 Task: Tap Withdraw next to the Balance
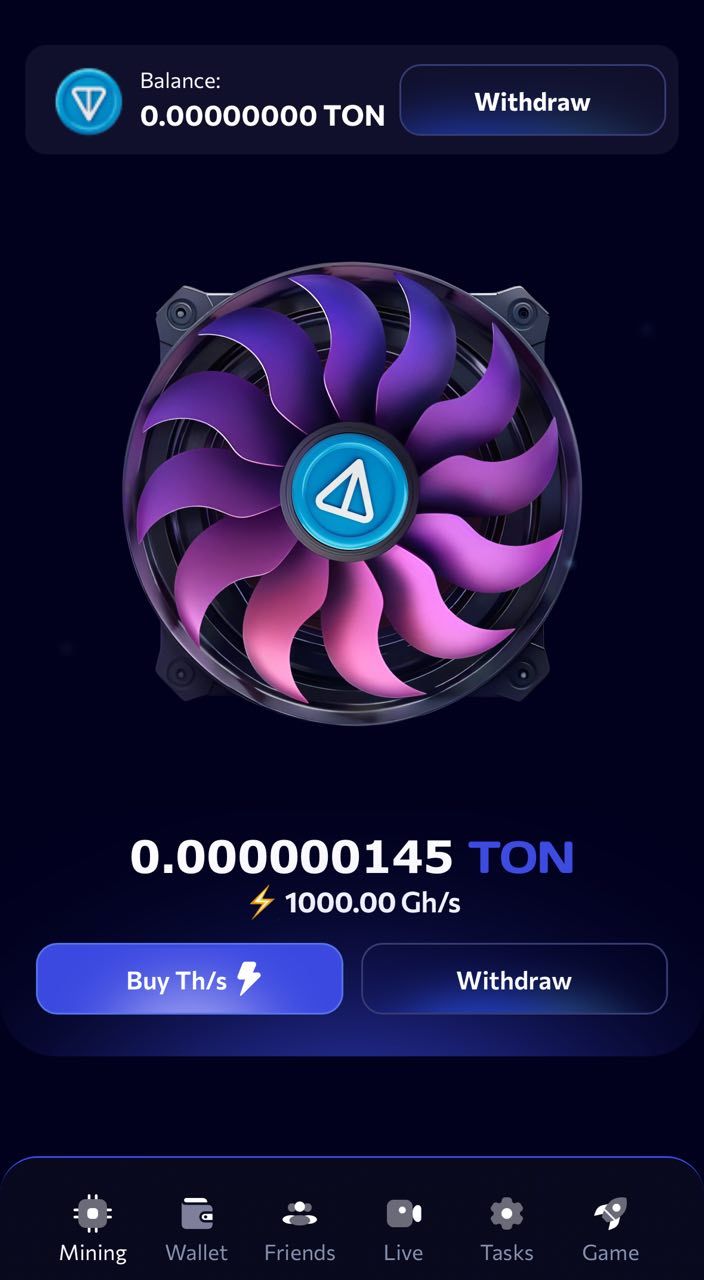pos(532,101)
